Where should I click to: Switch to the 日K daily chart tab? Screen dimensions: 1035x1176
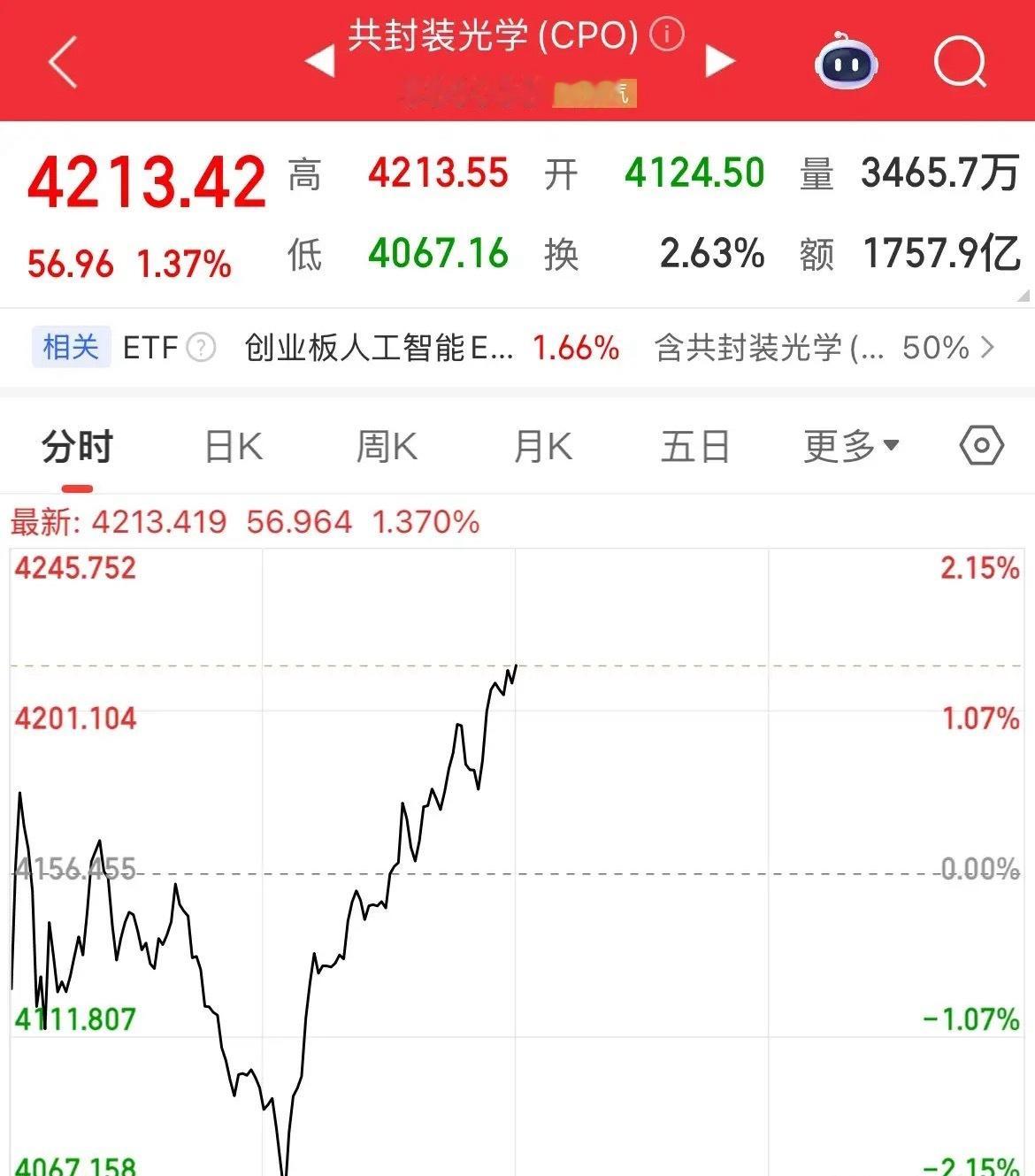pyautogui.click(x=232, y=447)
